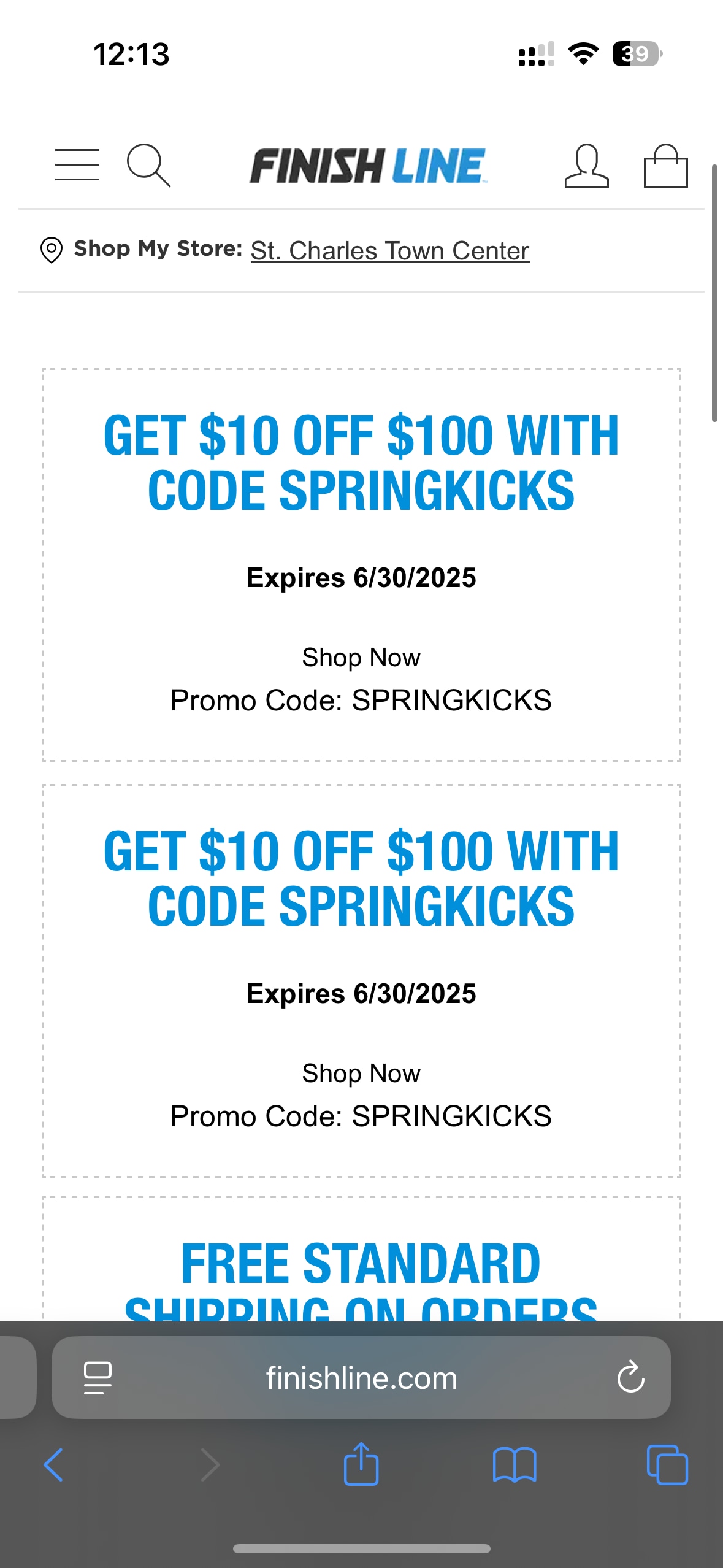The width and height of the screenshot is (723, 1568).
Task: Open the account profile icon
Action: tap(586, 165)
